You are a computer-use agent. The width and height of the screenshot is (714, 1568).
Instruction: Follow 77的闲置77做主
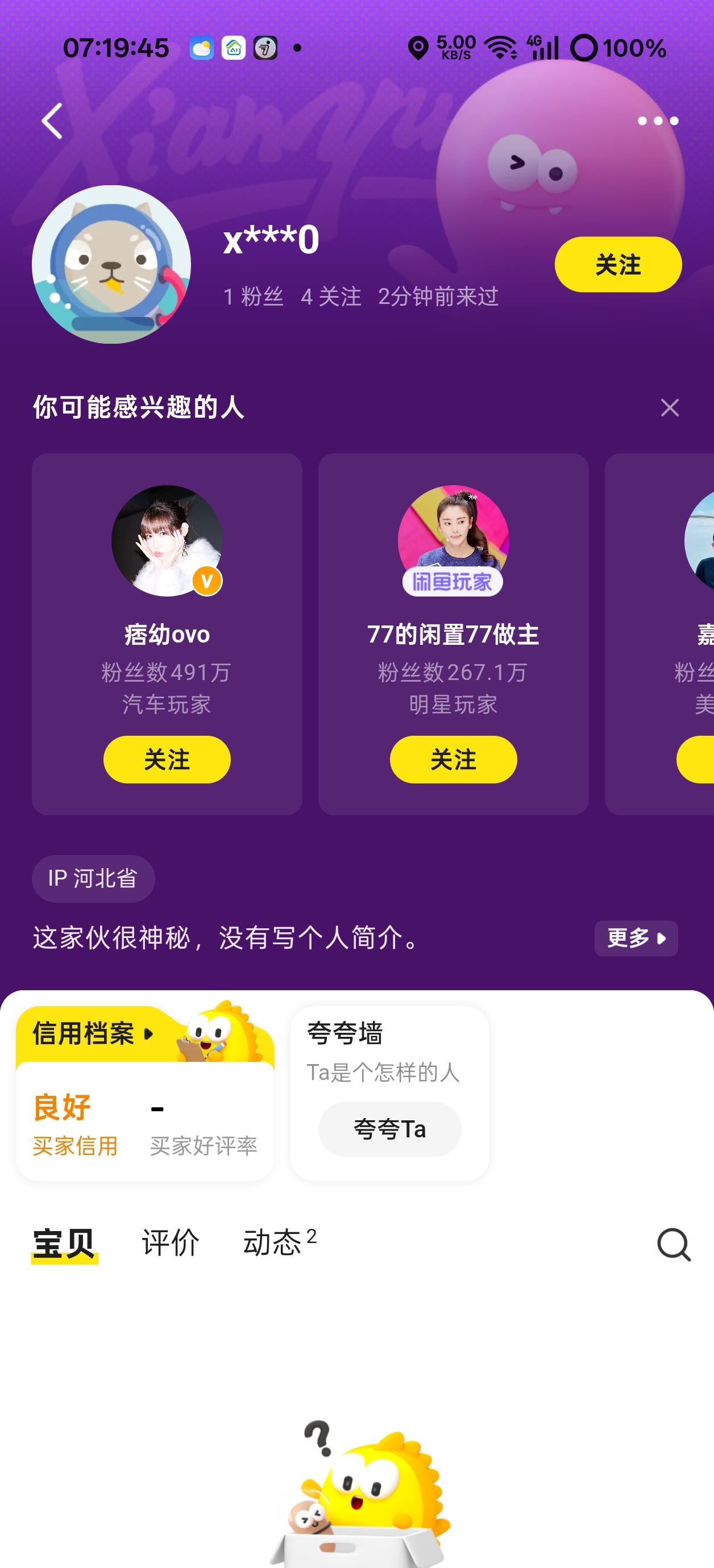point(453,759)
